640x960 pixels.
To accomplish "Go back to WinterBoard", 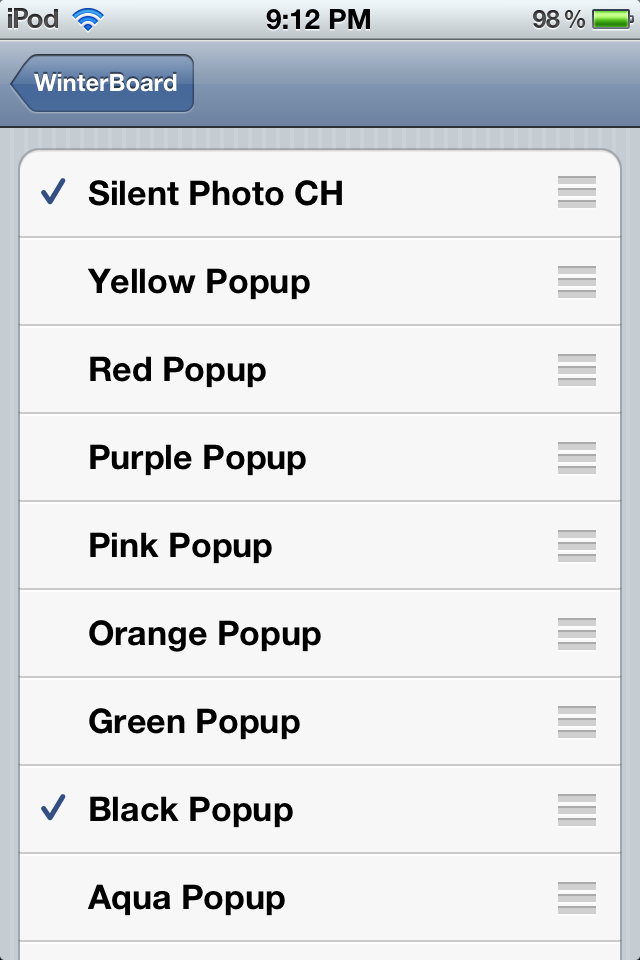I will click(103, 83).
